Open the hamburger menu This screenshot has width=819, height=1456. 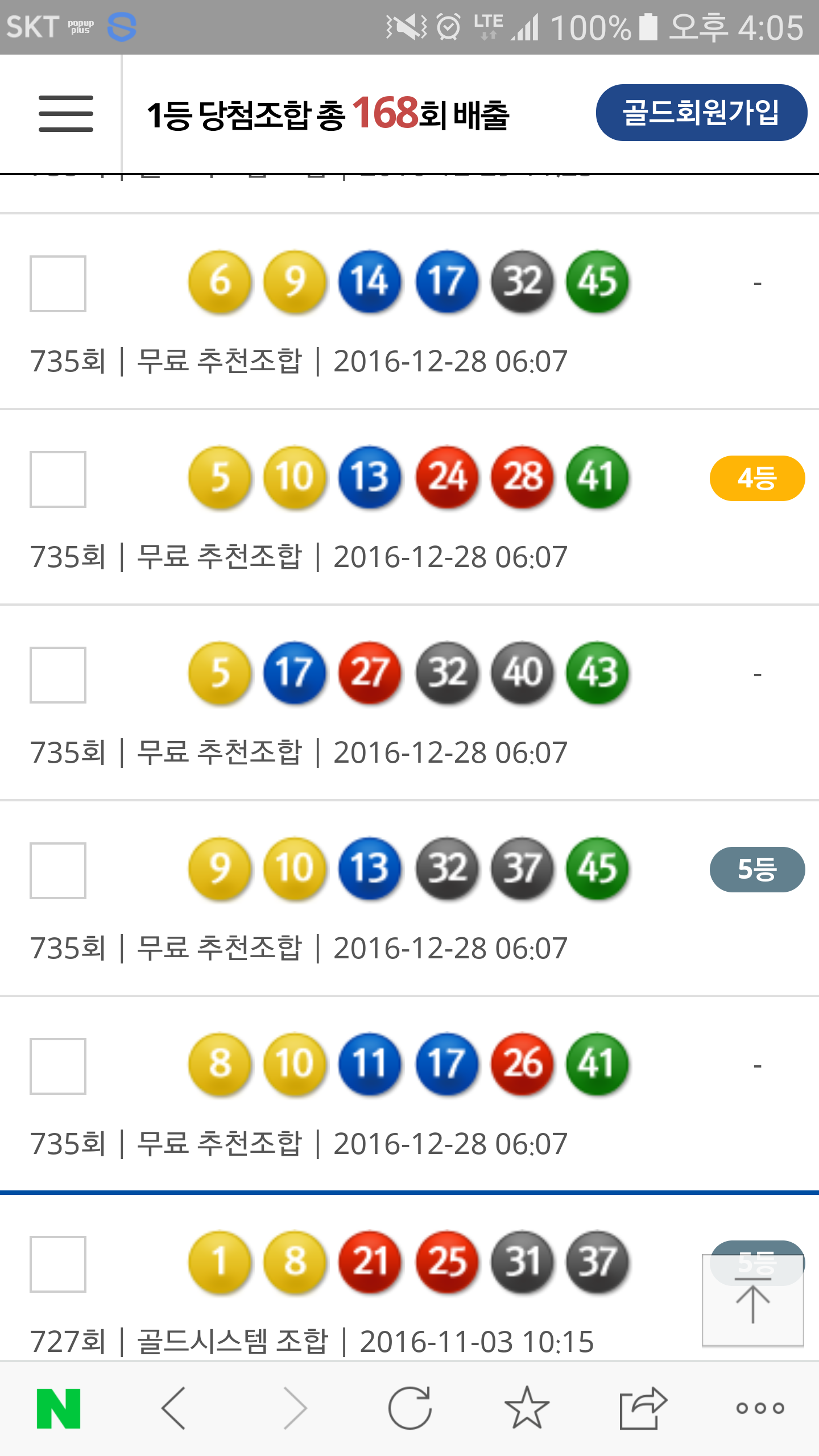pyautogui.click(x=65, y=114)
